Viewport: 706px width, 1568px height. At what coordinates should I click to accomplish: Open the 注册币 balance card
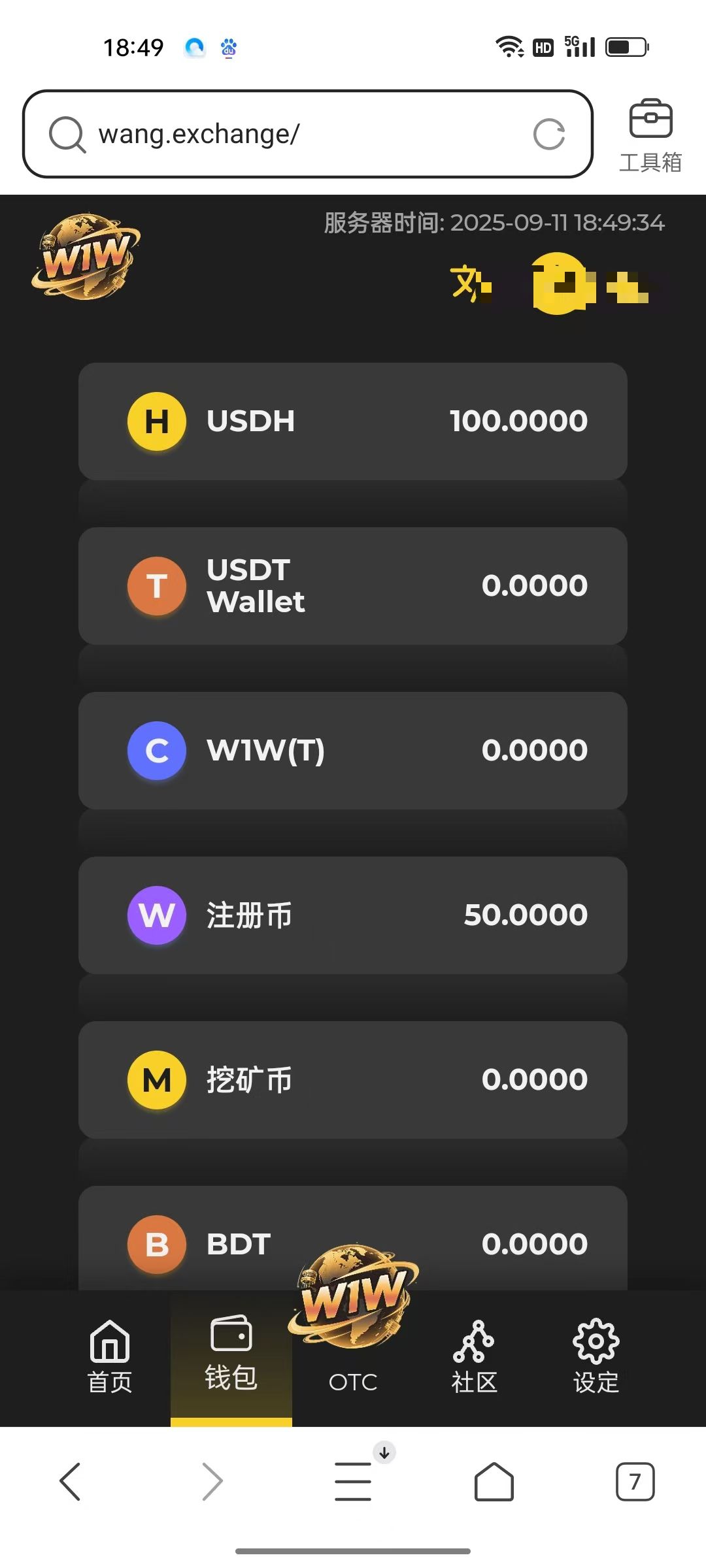pos(353,915)
